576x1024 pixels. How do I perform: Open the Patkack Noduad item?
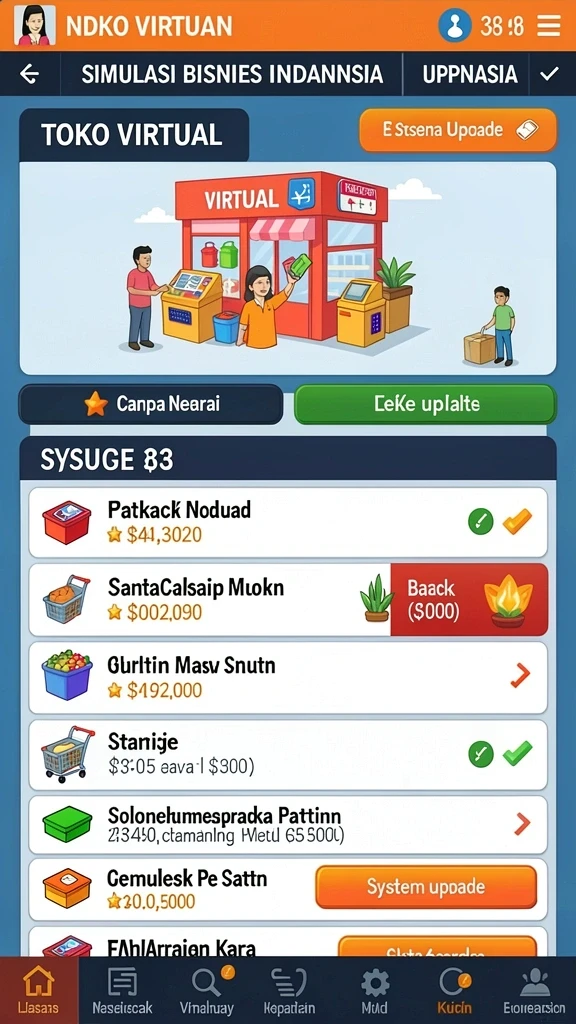coord(288,522)
